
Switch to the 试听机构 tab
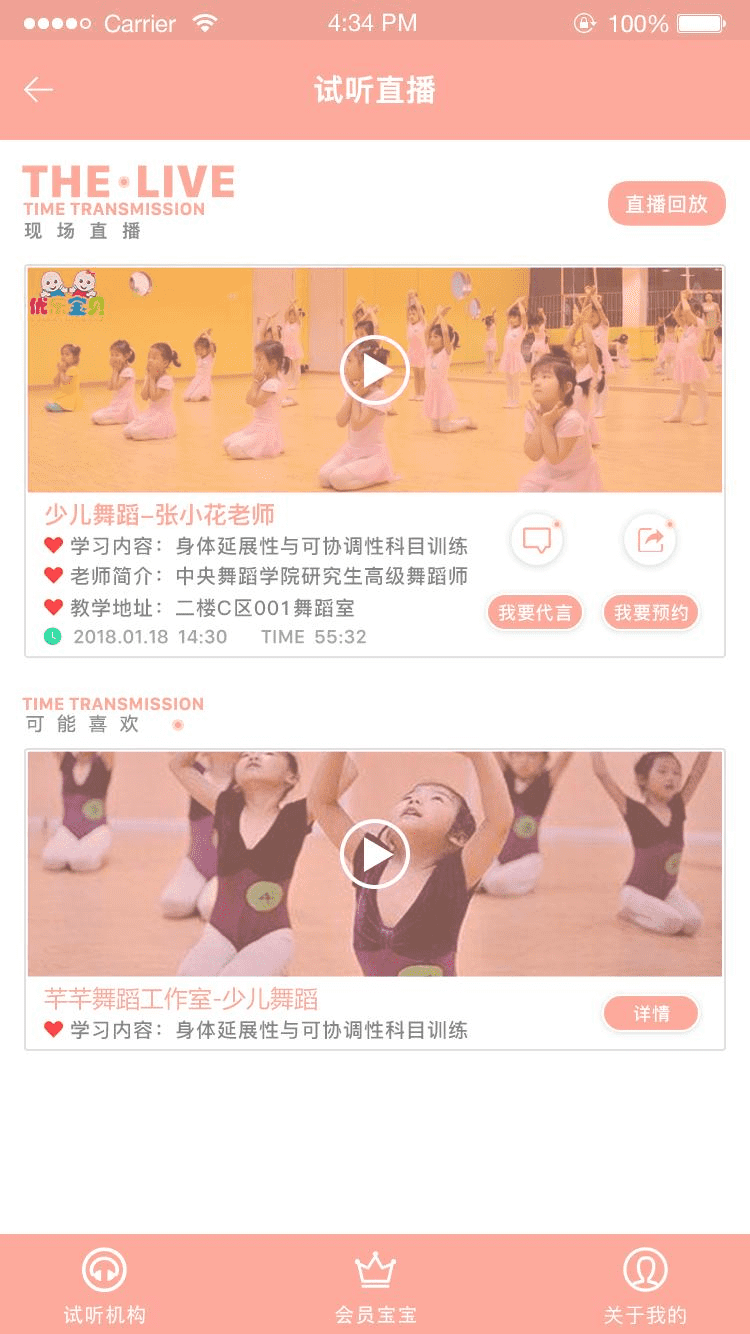pos(104,1286)
